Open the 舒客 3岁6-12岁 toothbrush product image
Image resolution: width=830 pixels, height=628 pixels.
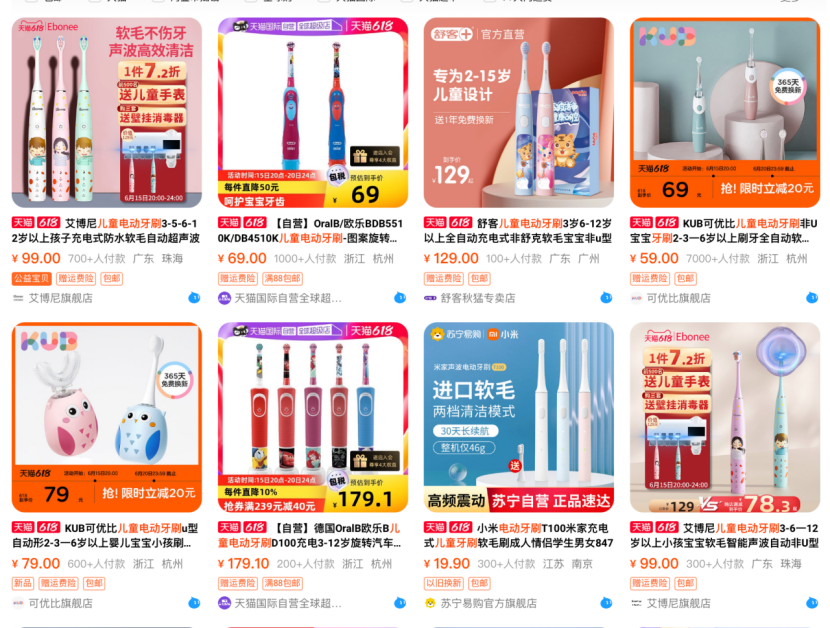click(x=518, y=112)
